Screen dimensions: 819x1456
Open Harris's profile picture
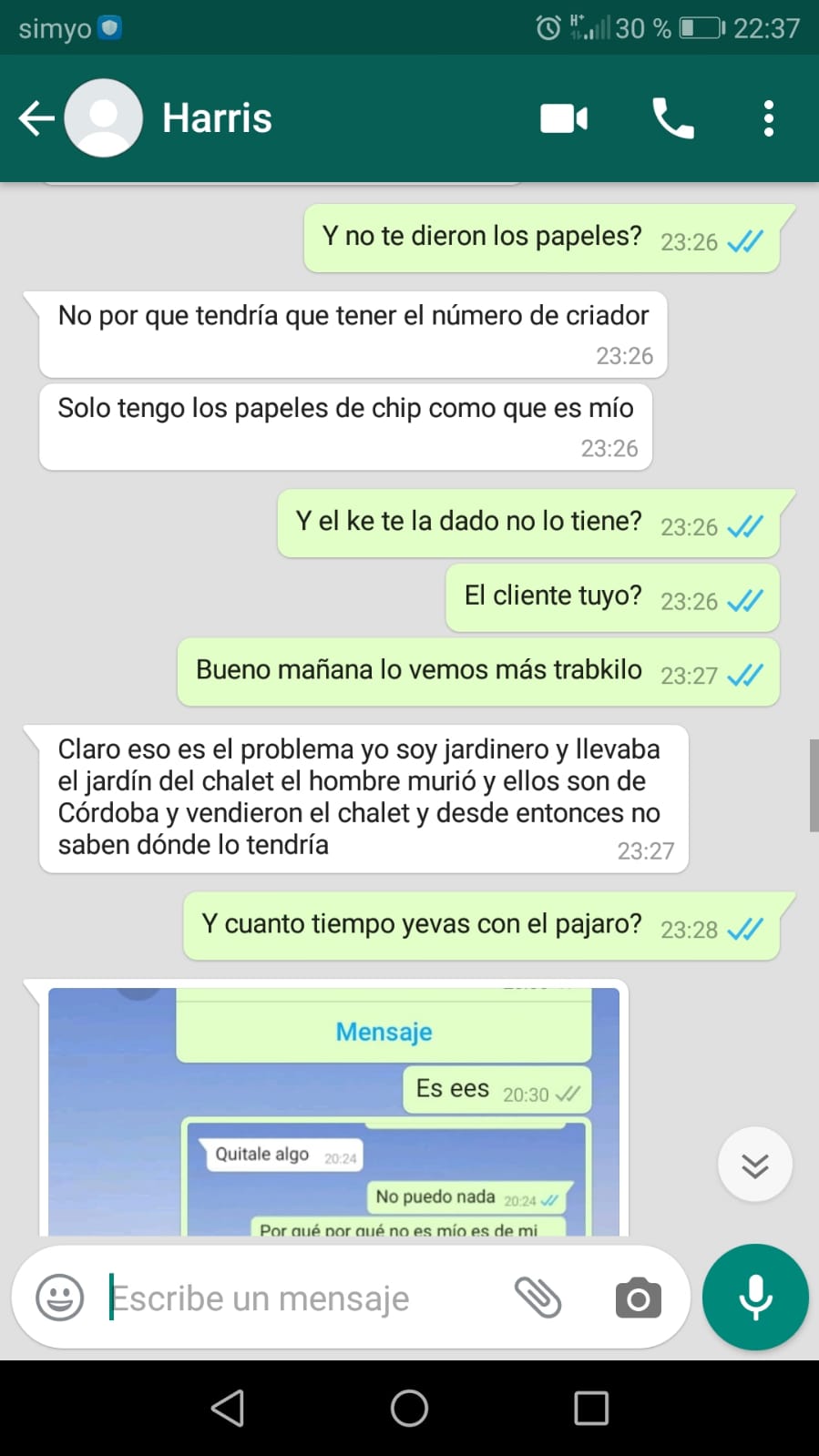point(104,118)
